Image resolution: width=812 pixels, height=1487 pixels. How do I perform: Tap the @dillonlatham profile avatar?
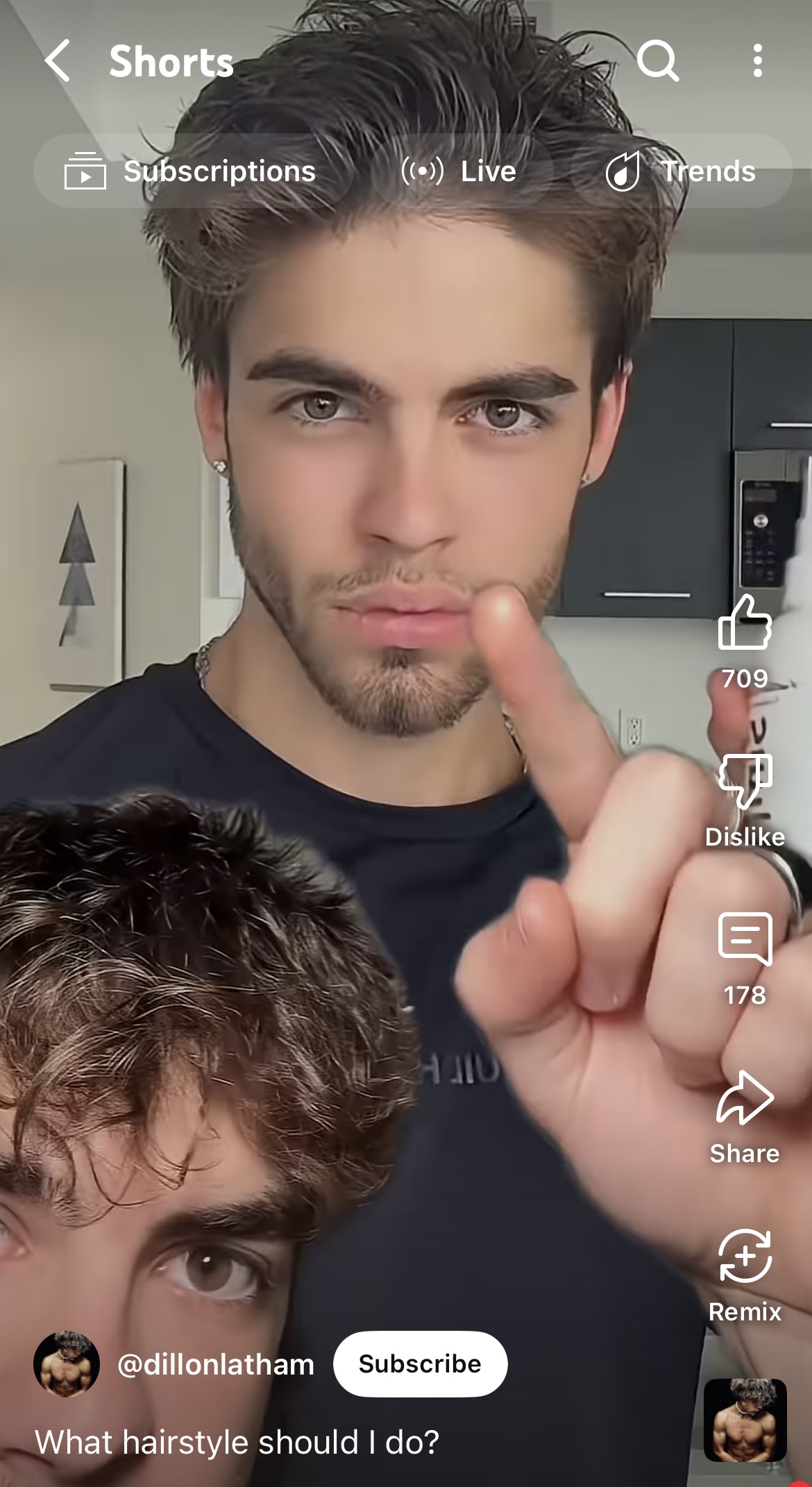(67, 1364)
